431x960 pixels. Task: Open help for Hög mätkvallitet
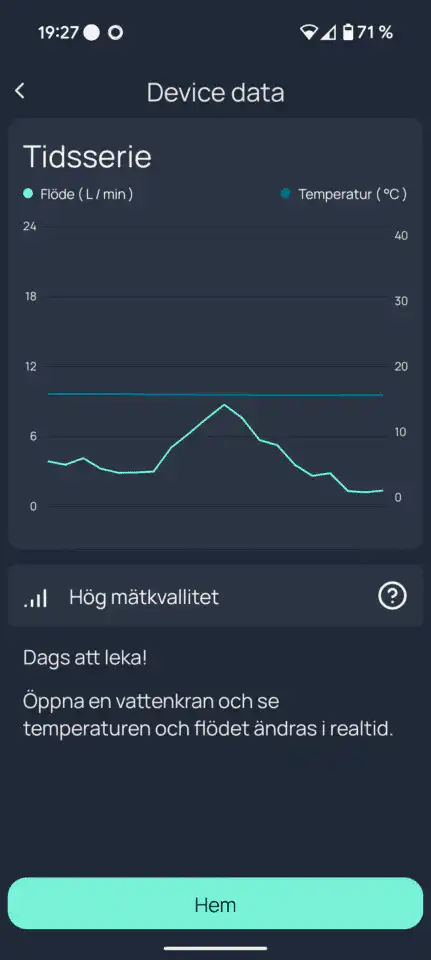click(392, 596)
